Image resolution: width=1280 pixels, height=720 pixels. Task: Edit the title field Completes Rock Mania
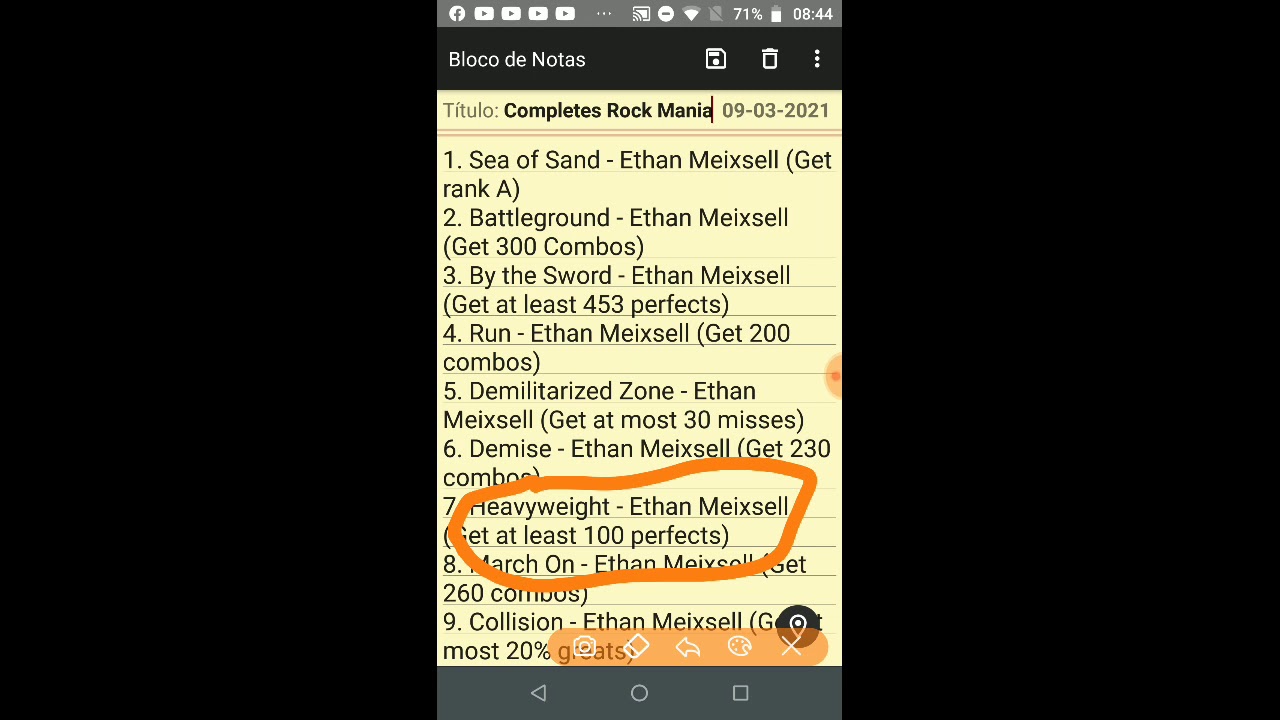[x=608, y=110]
